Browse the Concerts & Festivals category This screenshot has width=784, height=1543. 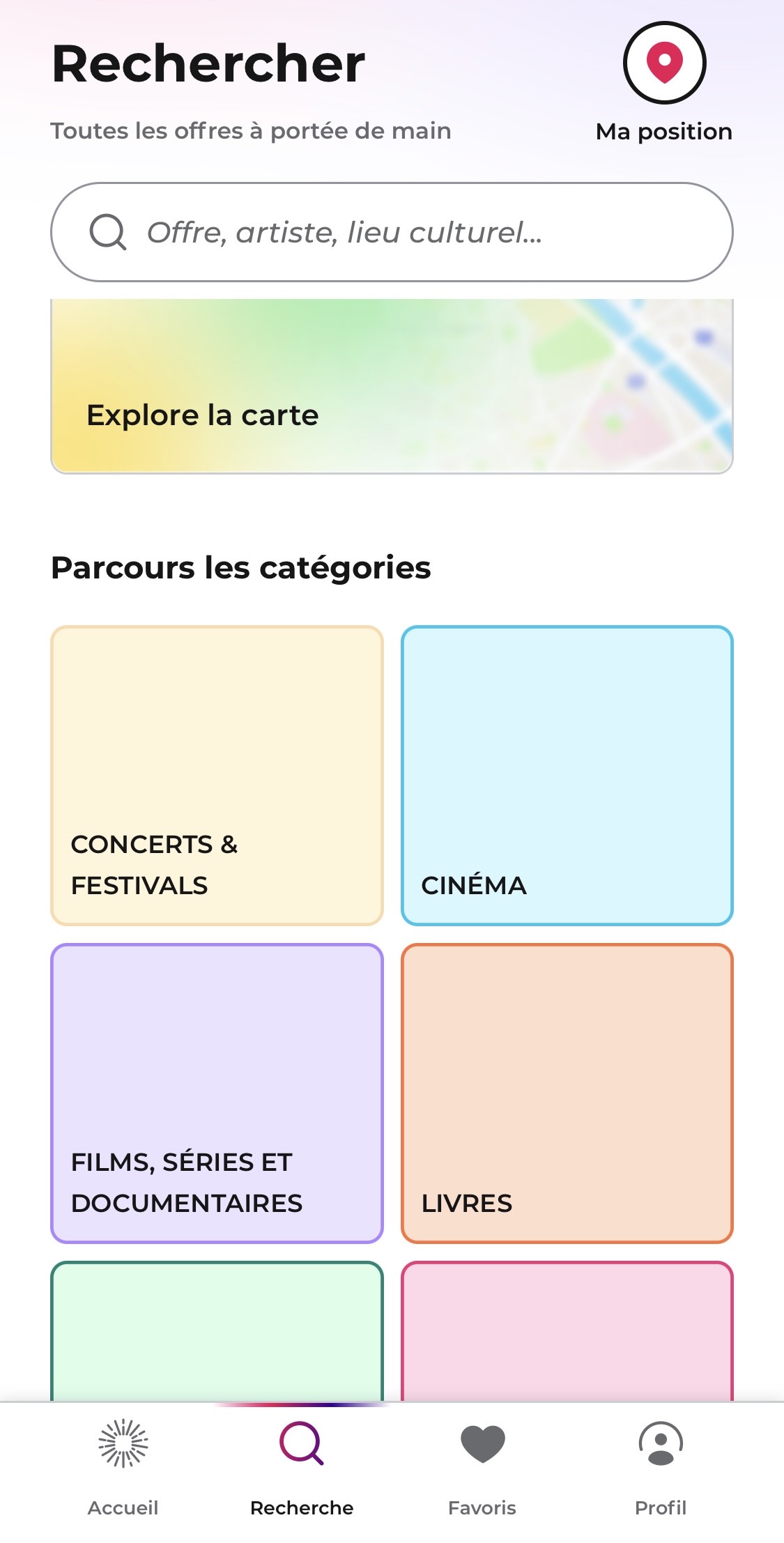click(217, 776)
